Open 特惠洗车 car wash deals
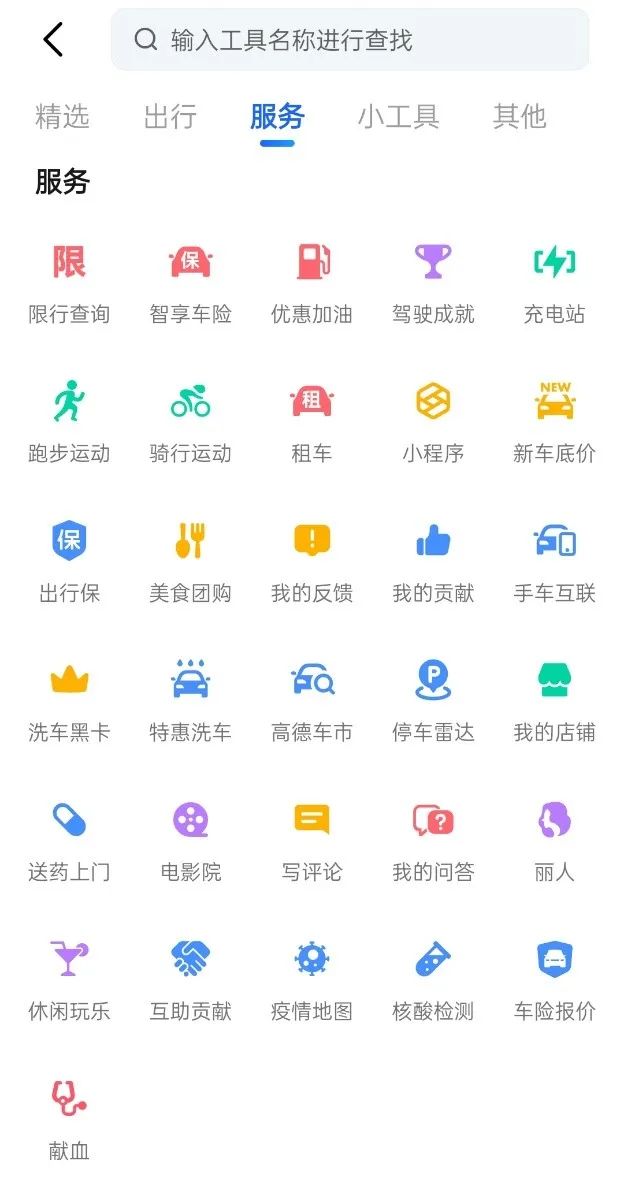624x1195 pixels. point(190,702)
